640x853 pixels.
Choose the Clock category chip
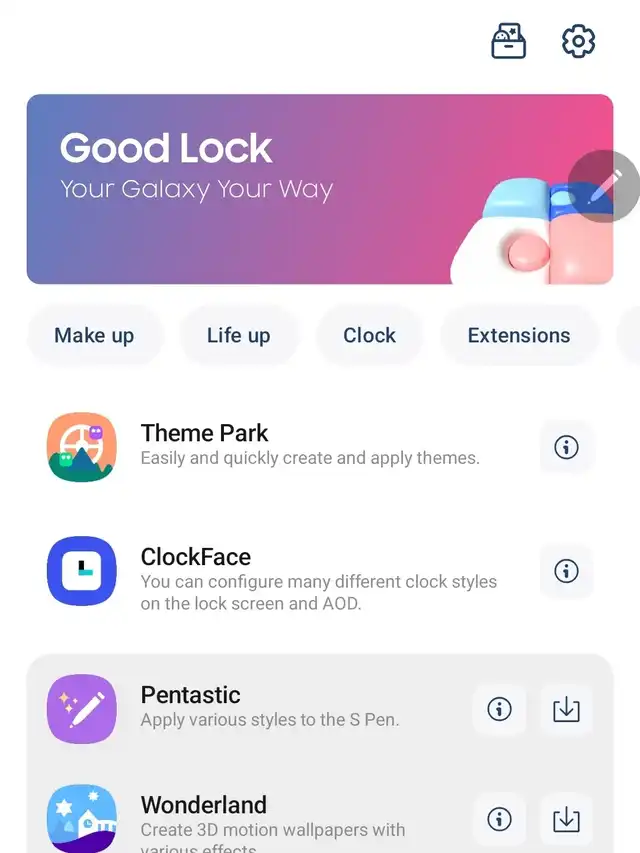tap(369, 336)
